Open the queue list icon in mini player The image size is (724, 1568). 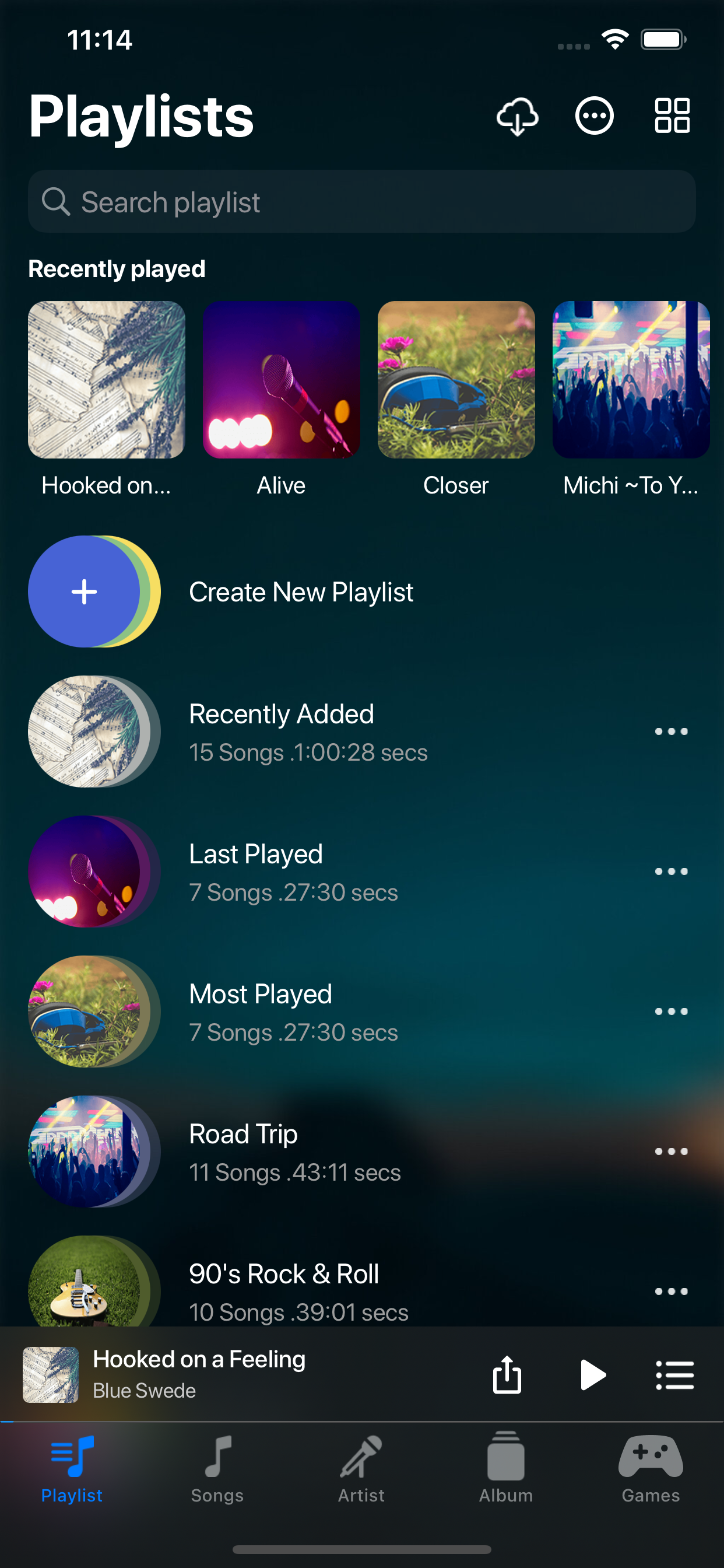coord(676,1374)
